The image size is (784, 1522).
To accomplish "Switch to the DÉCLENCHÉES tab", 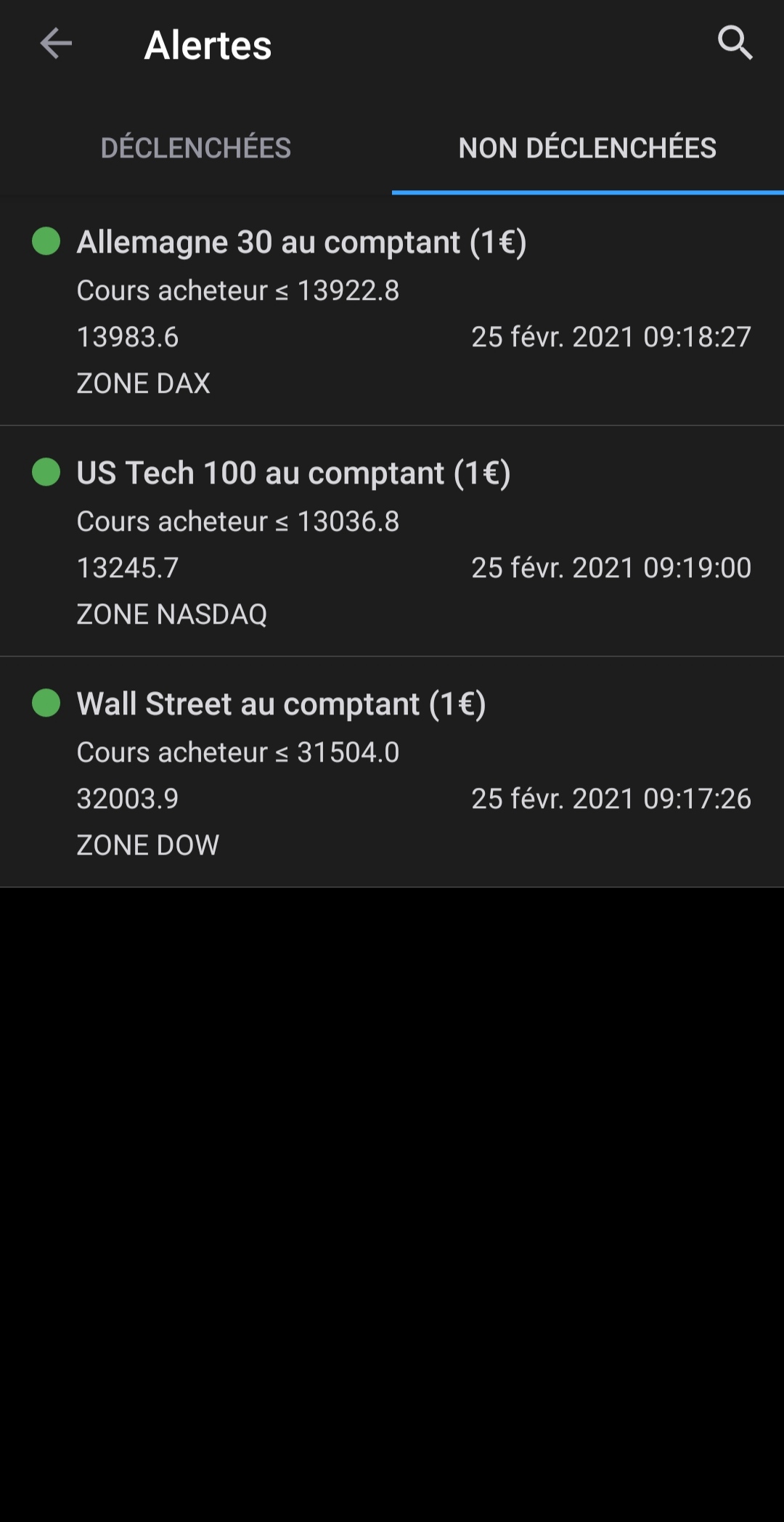I will tap(196, 148).
